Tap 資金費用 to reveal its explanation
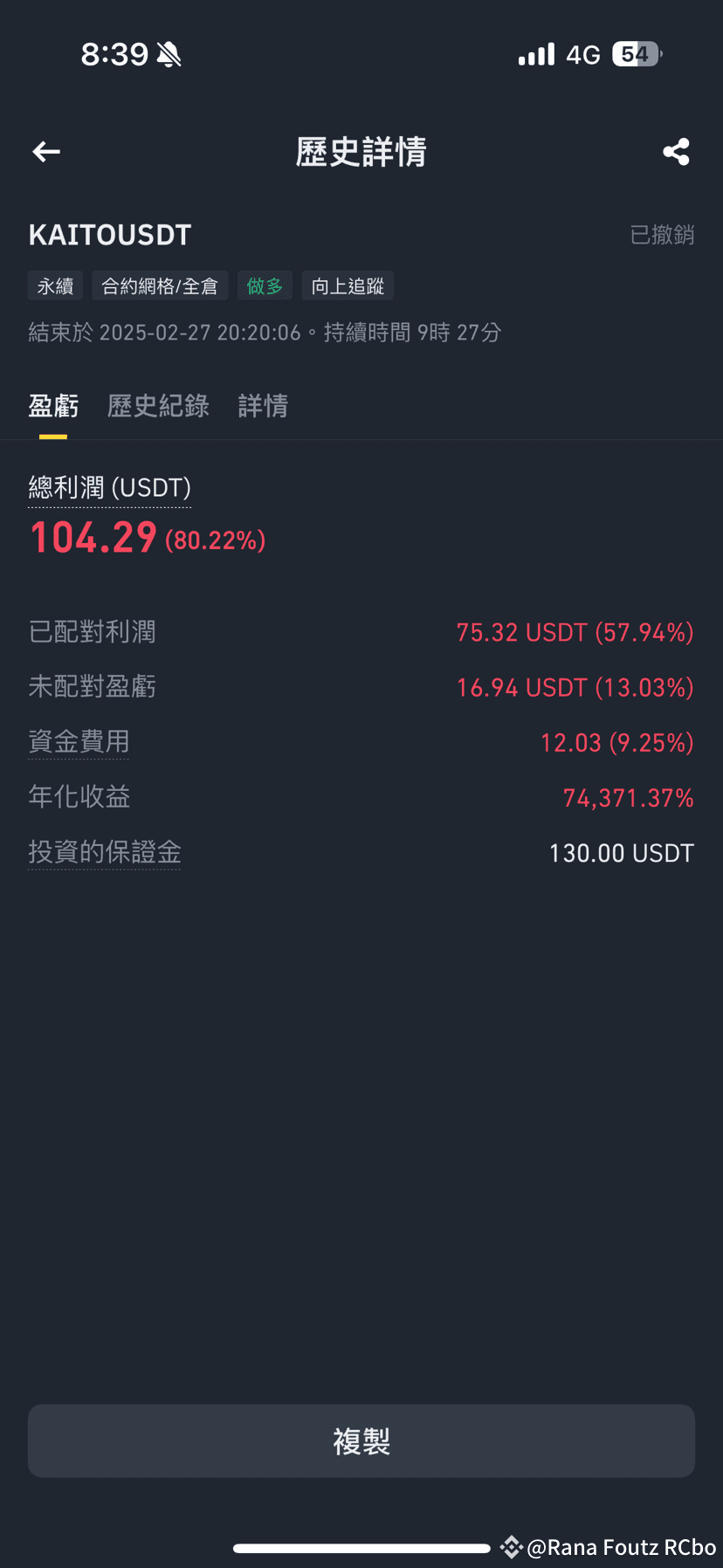 (x=79, y=741)
